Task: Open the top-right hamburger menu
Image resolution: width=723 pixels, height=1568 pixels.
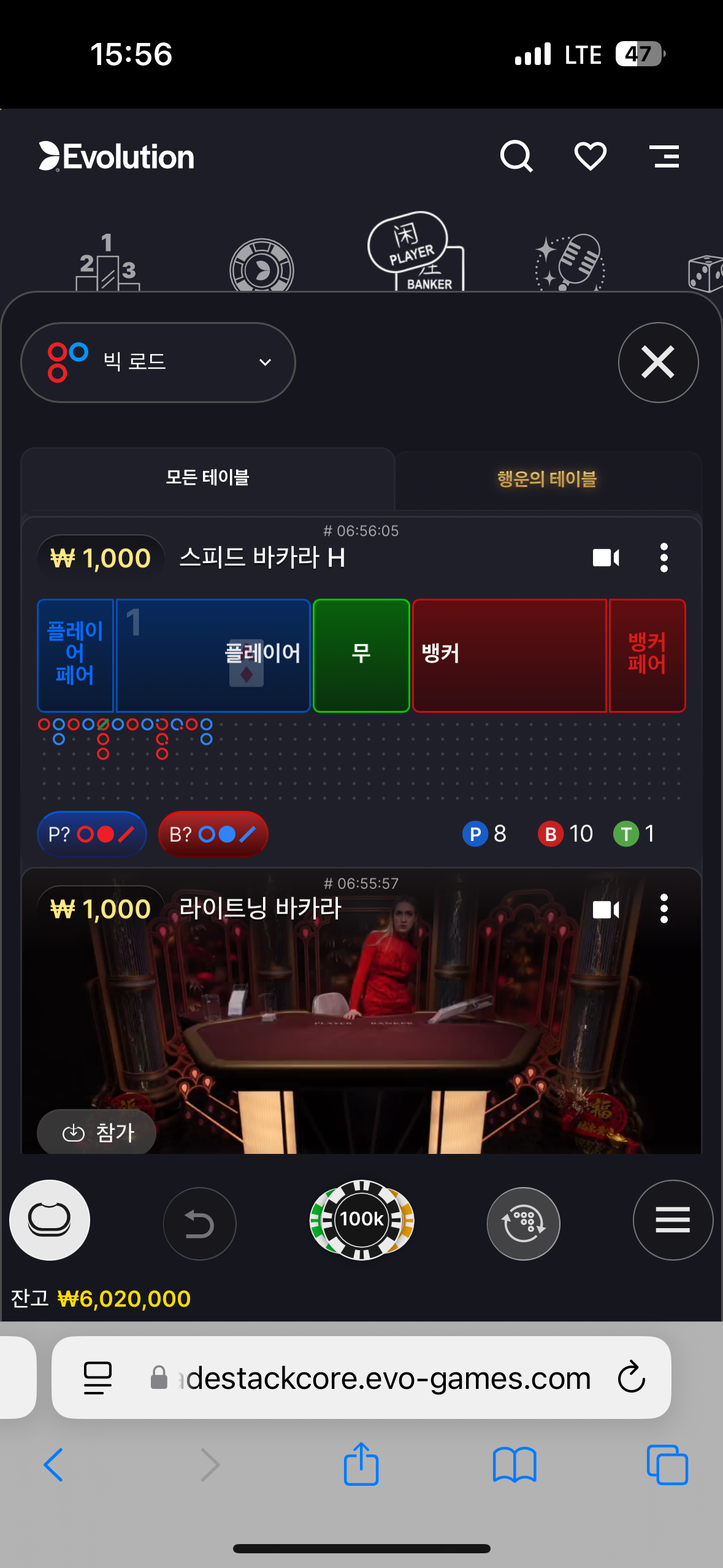Action: (664, 156)
